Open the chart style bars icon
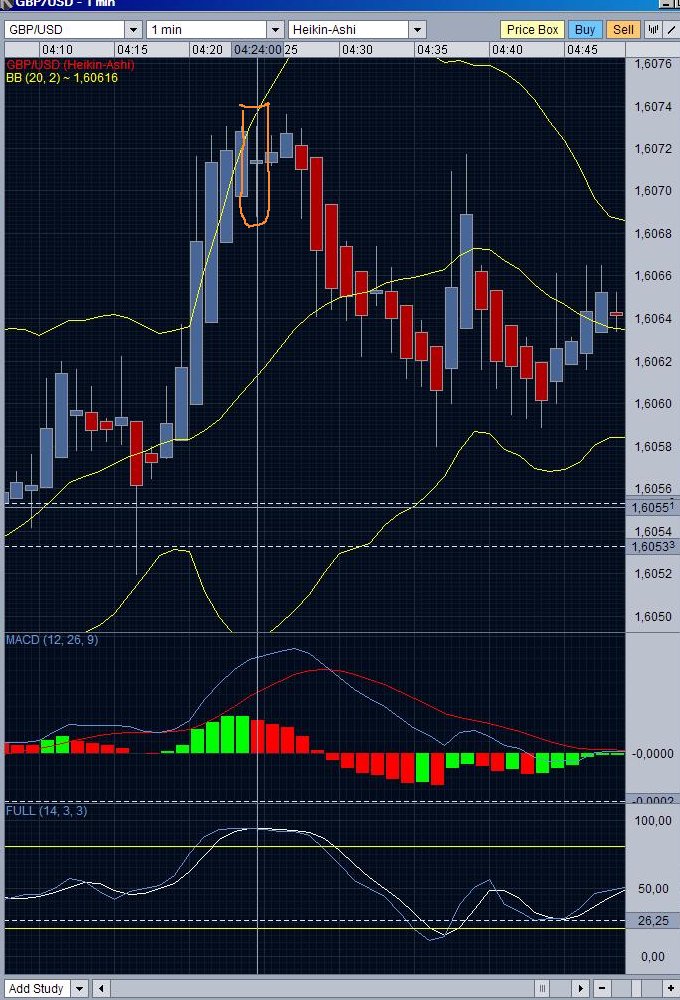The image size is (680, 1000). tap(654, 30)
